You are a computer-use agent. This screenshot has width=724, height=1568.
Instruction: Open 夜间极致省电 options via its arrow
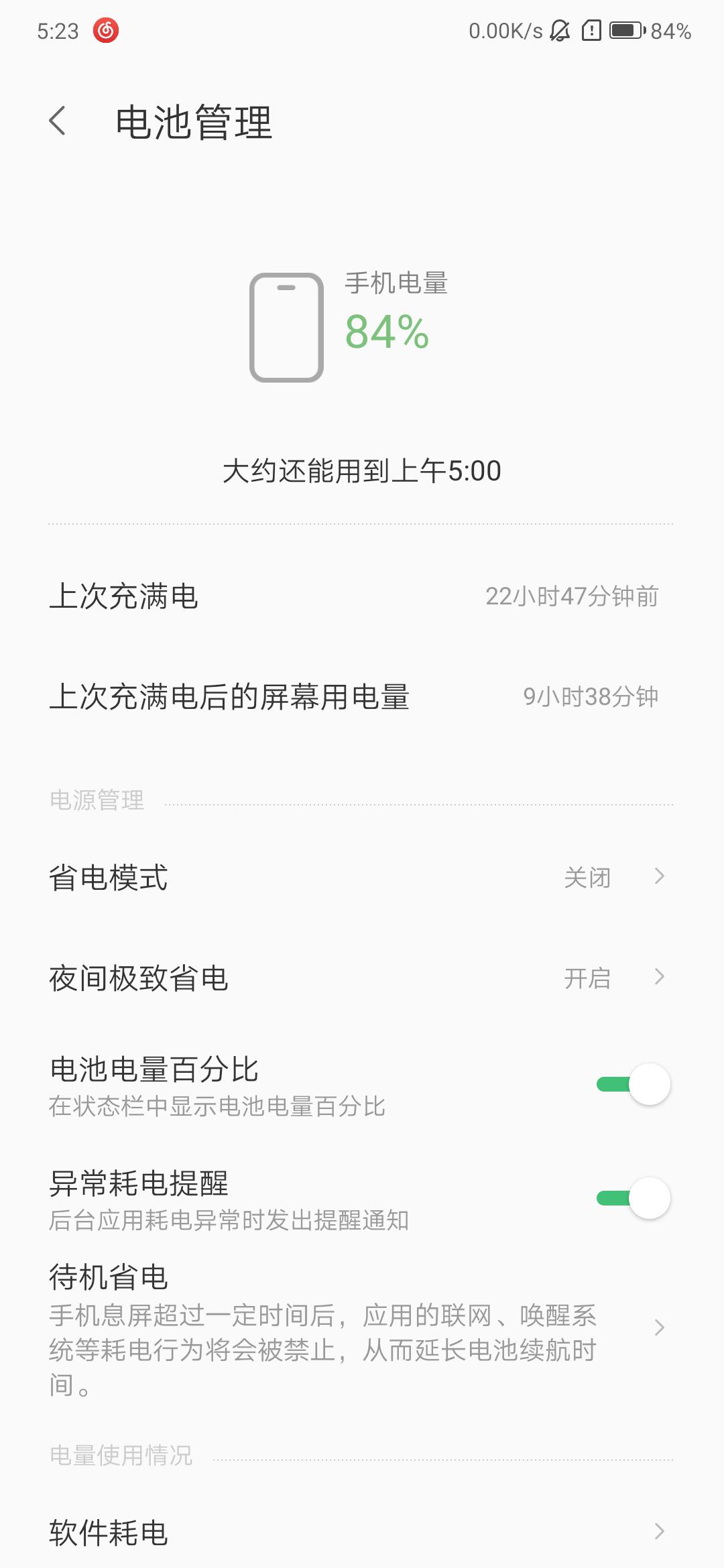point(660,978)
